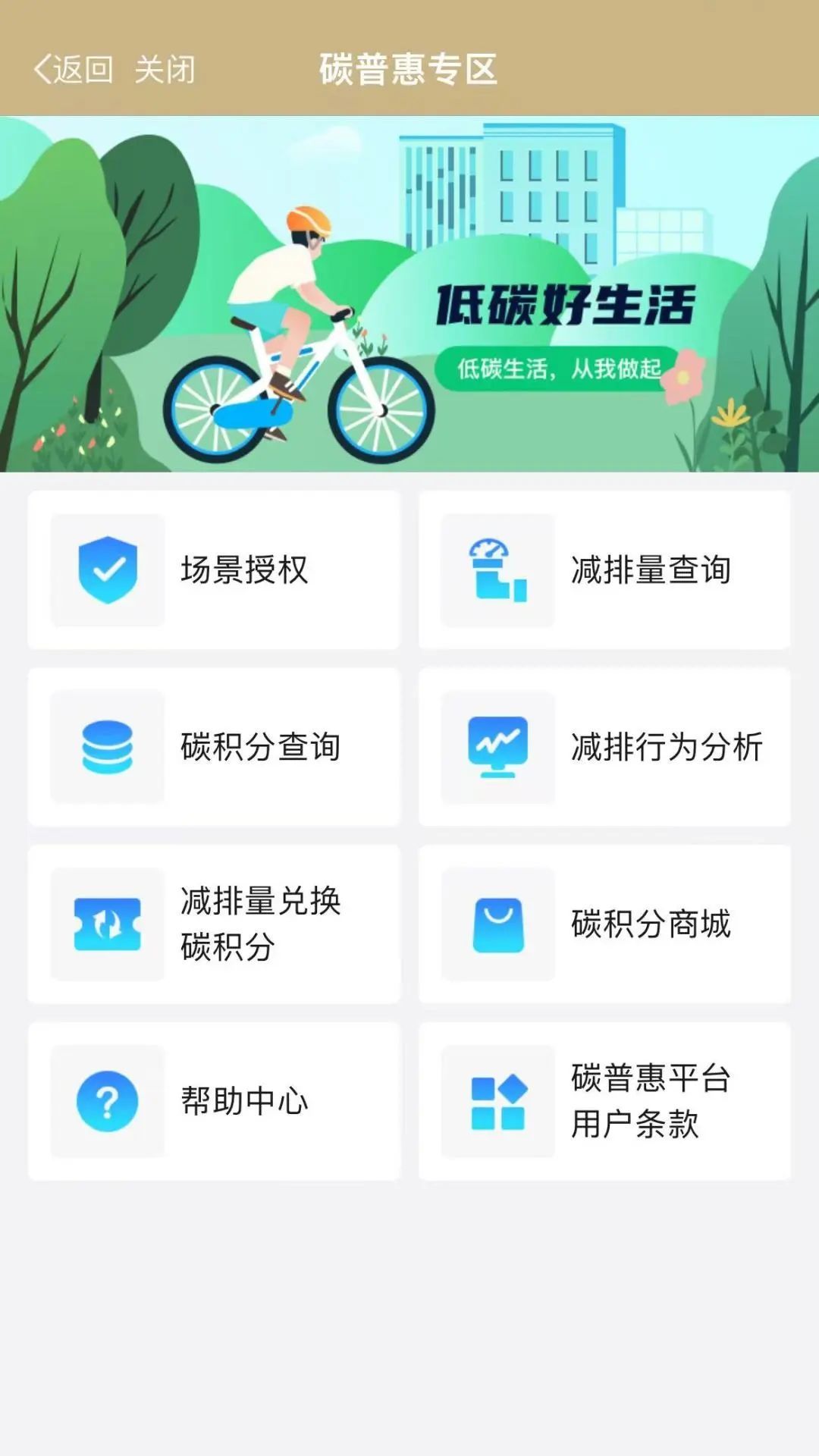Open the 低碳好生活 banner
This screenshot has width=819, height=1456.
click(x=409, y=293)
